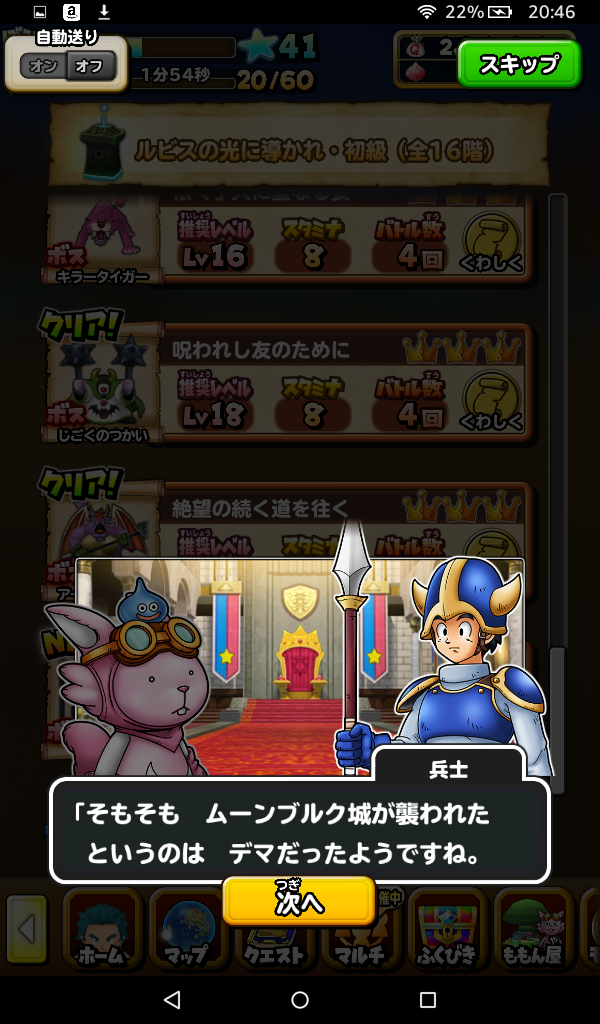Tap 次へ to advance the dialogue
600x1024 pixels.
click(x=299, y=900)
